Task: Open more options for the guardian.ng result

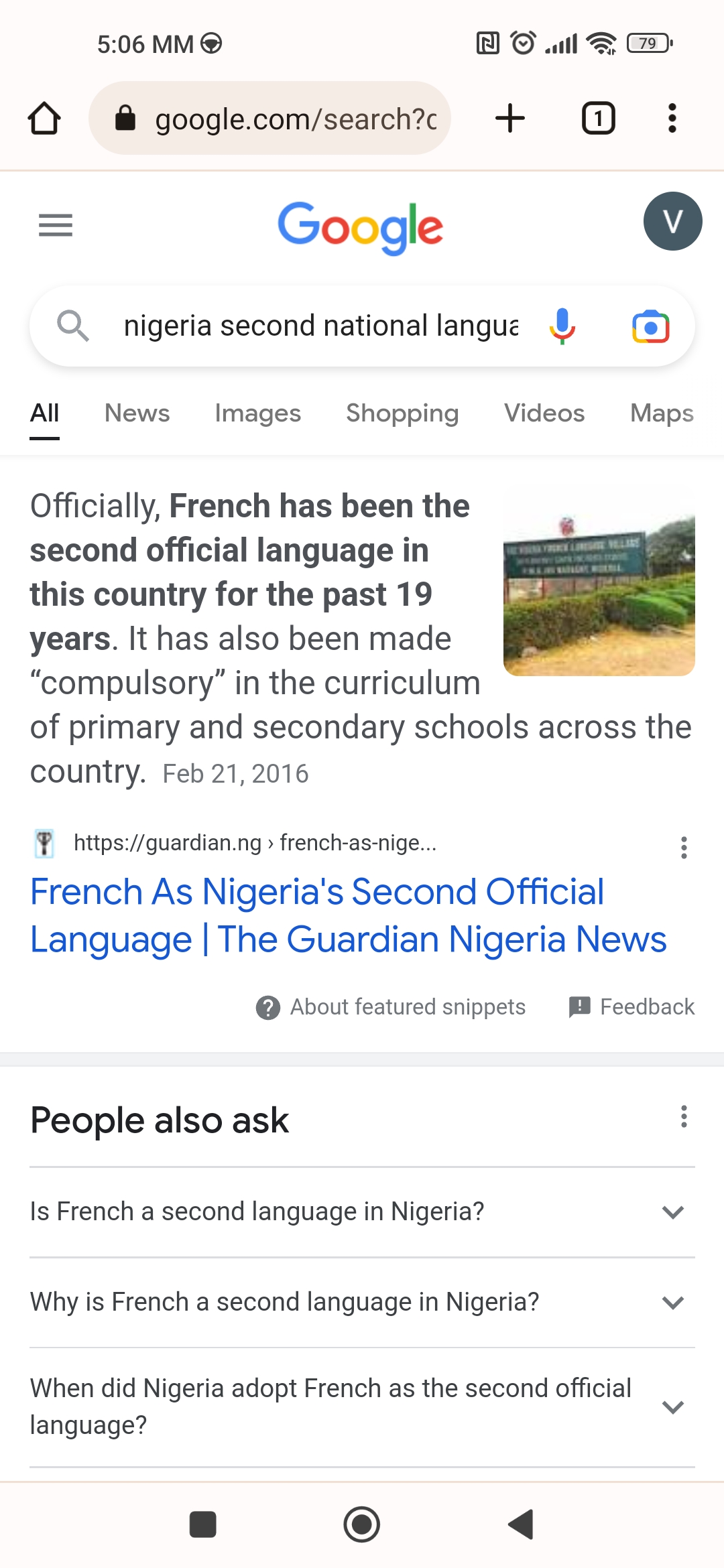Action: click(x=684, y=848)
